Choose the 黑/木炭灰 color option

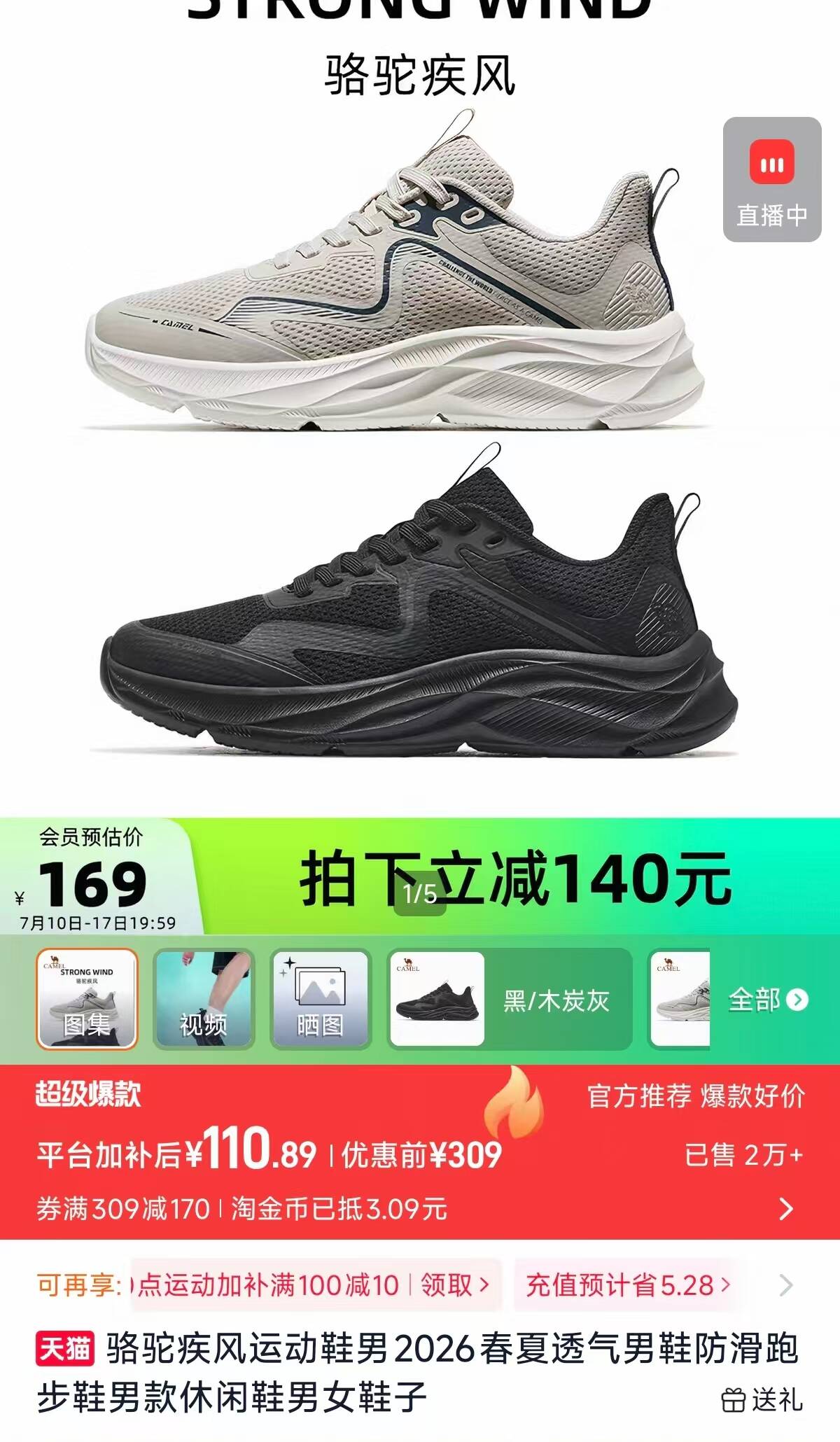point(510,998)
